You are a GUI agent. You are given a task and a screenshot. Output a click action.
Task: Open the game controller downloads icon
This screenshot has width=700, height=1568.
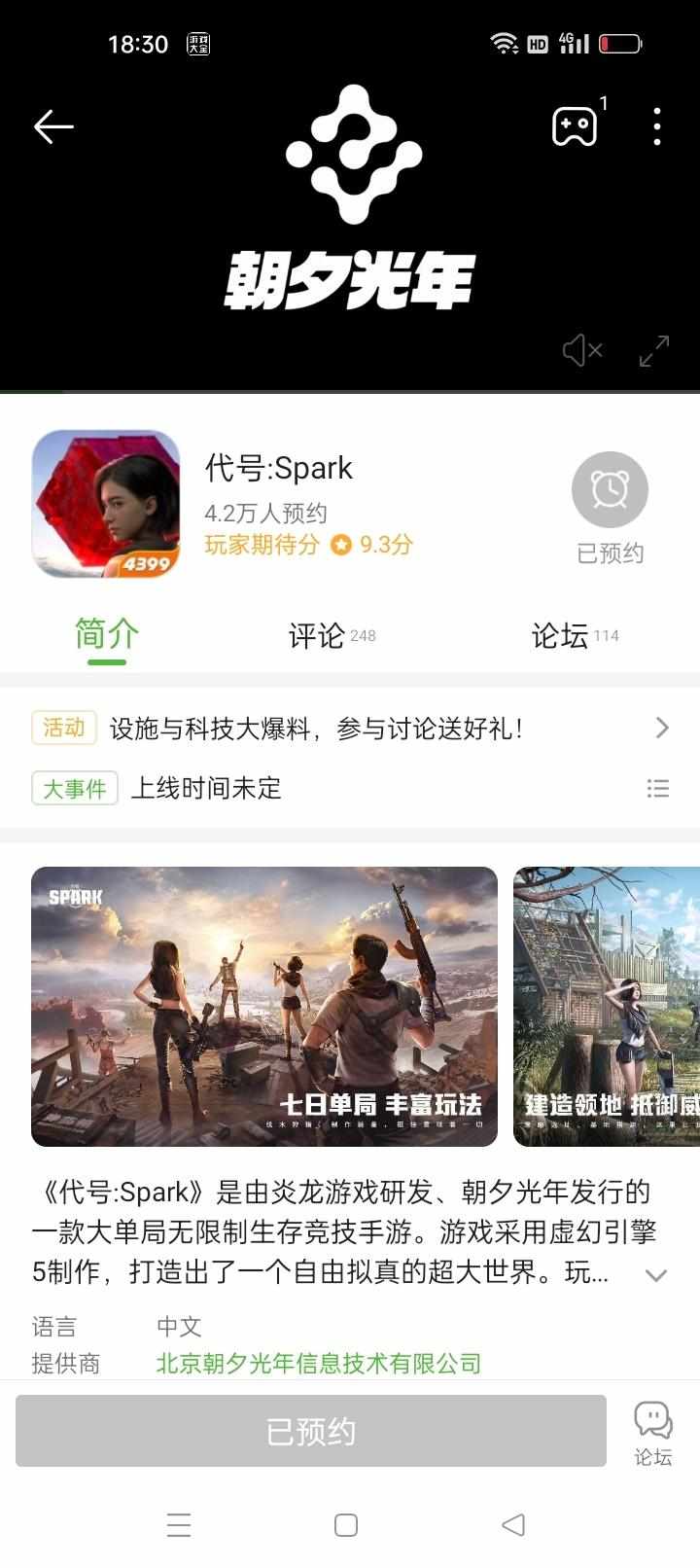[x=575, y=126]
